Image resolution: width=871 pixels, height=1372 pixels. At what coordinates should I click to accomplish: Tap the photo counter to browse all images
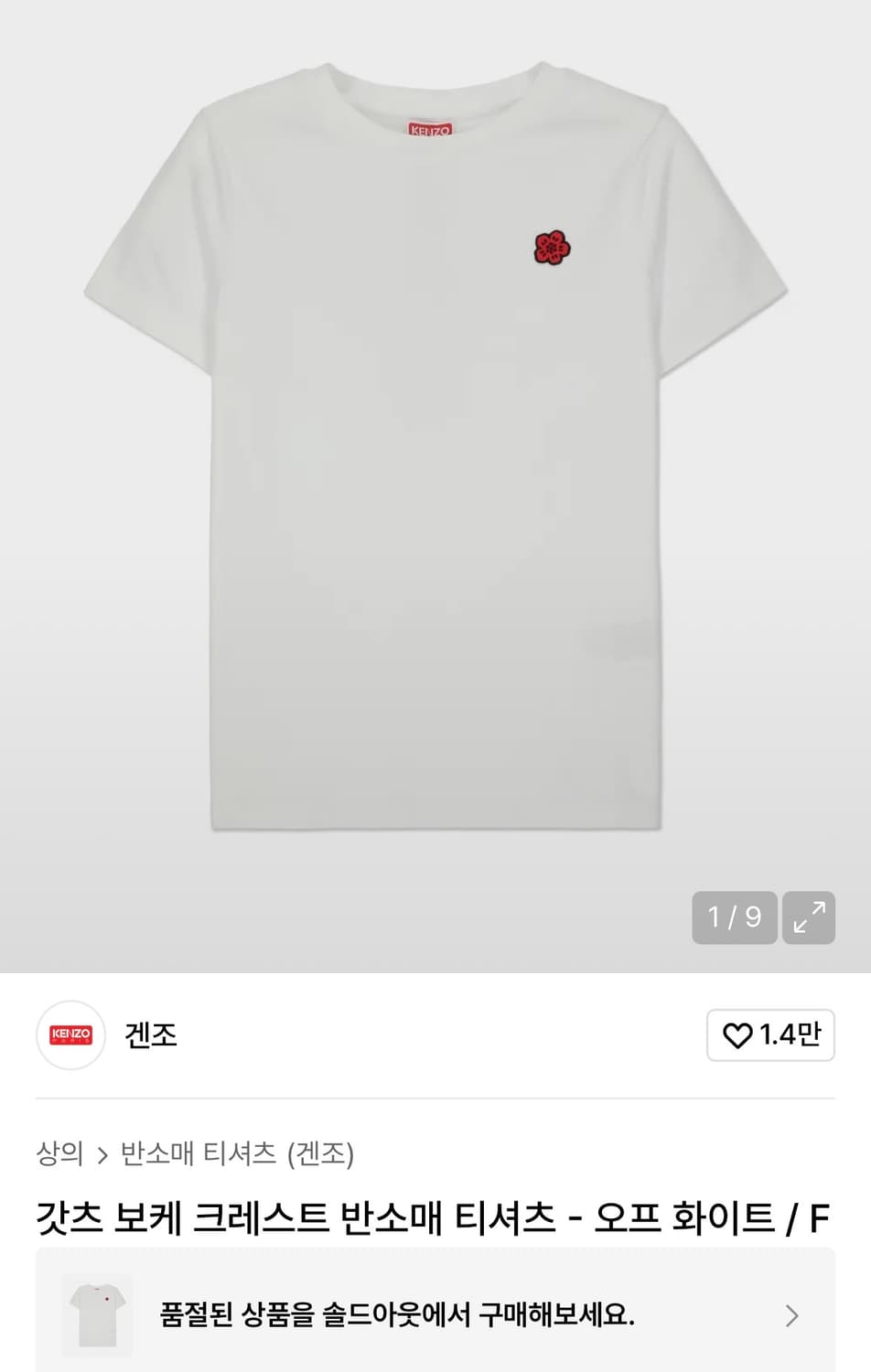tap(734, 917)
